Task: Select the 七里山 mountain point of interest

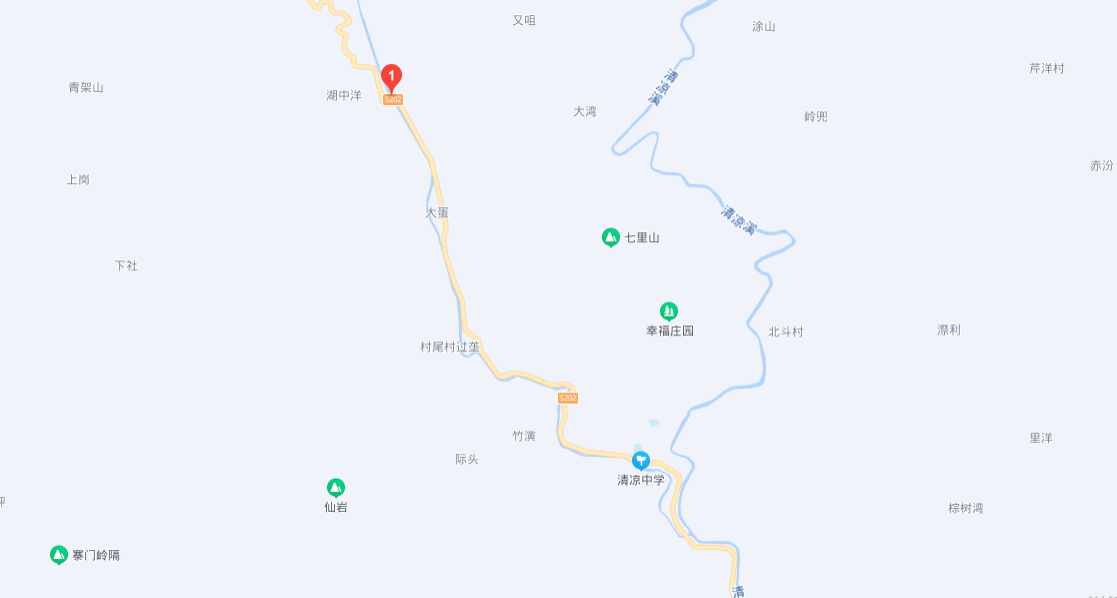Action: tap(610, 237)
